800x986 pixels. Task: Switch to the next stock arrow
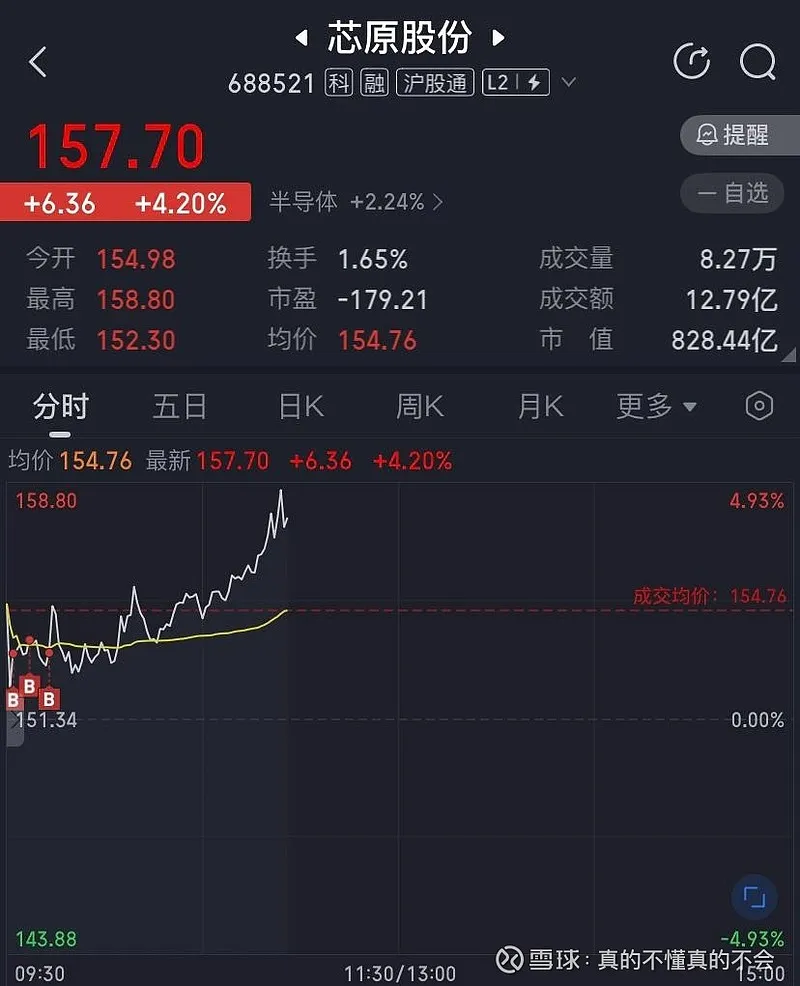click(x=498, y=39)
